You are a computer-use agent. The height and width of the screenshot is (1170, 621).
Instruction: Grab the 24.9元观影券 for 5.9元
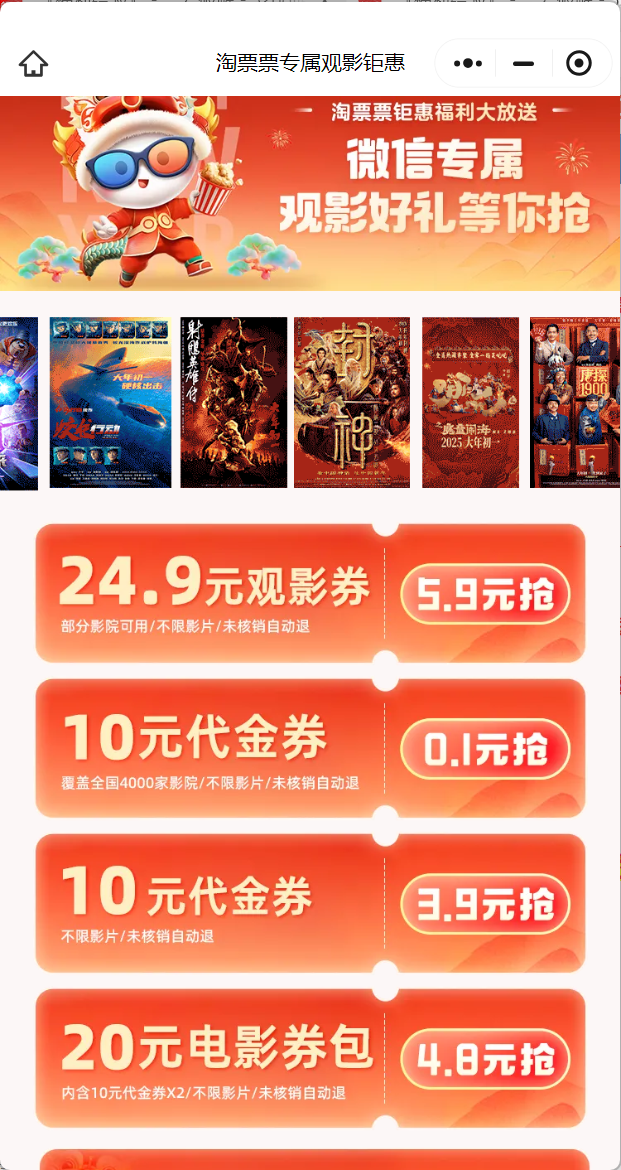click(x=485, y=594)
